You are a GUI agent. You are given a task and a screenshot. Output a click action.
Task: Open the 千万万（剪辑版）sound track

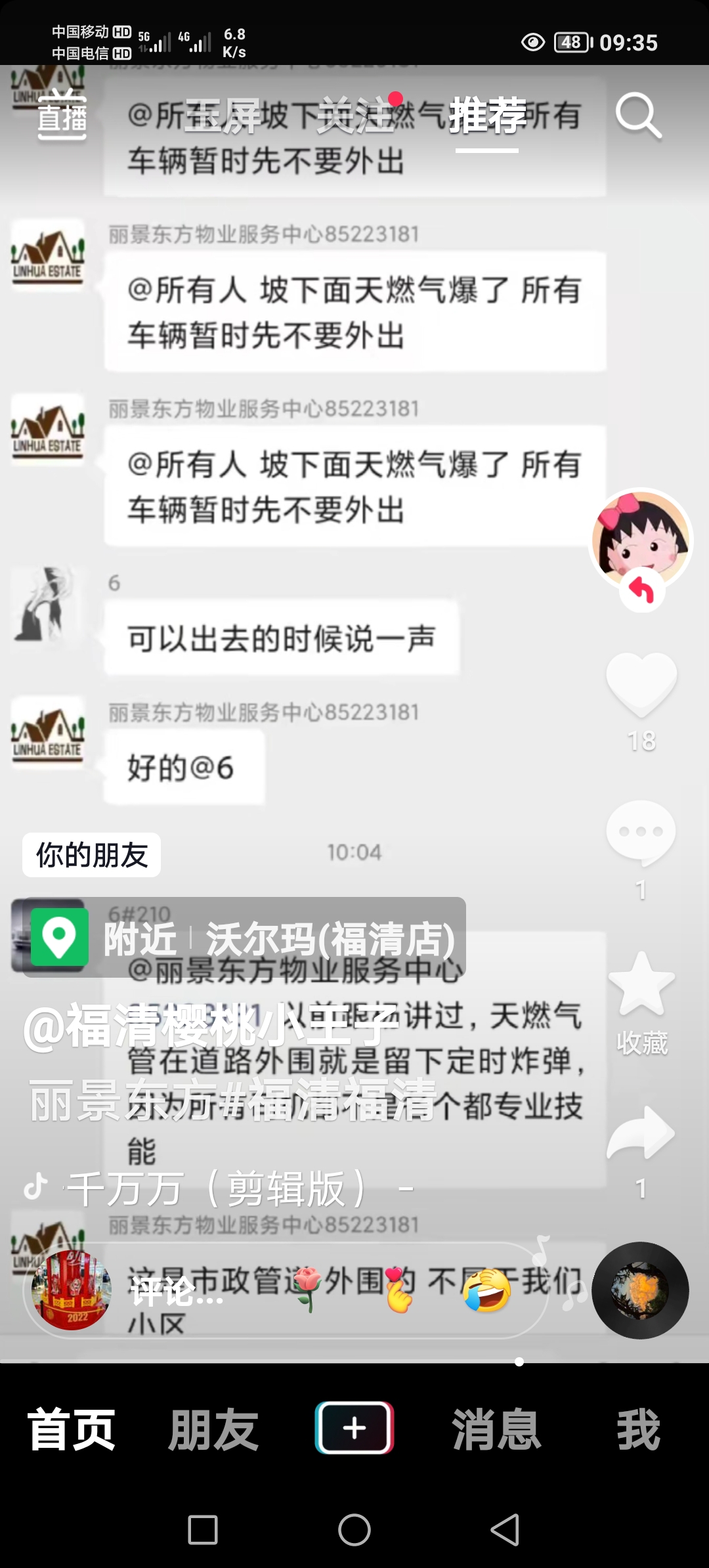click(x=217, y=1188)
